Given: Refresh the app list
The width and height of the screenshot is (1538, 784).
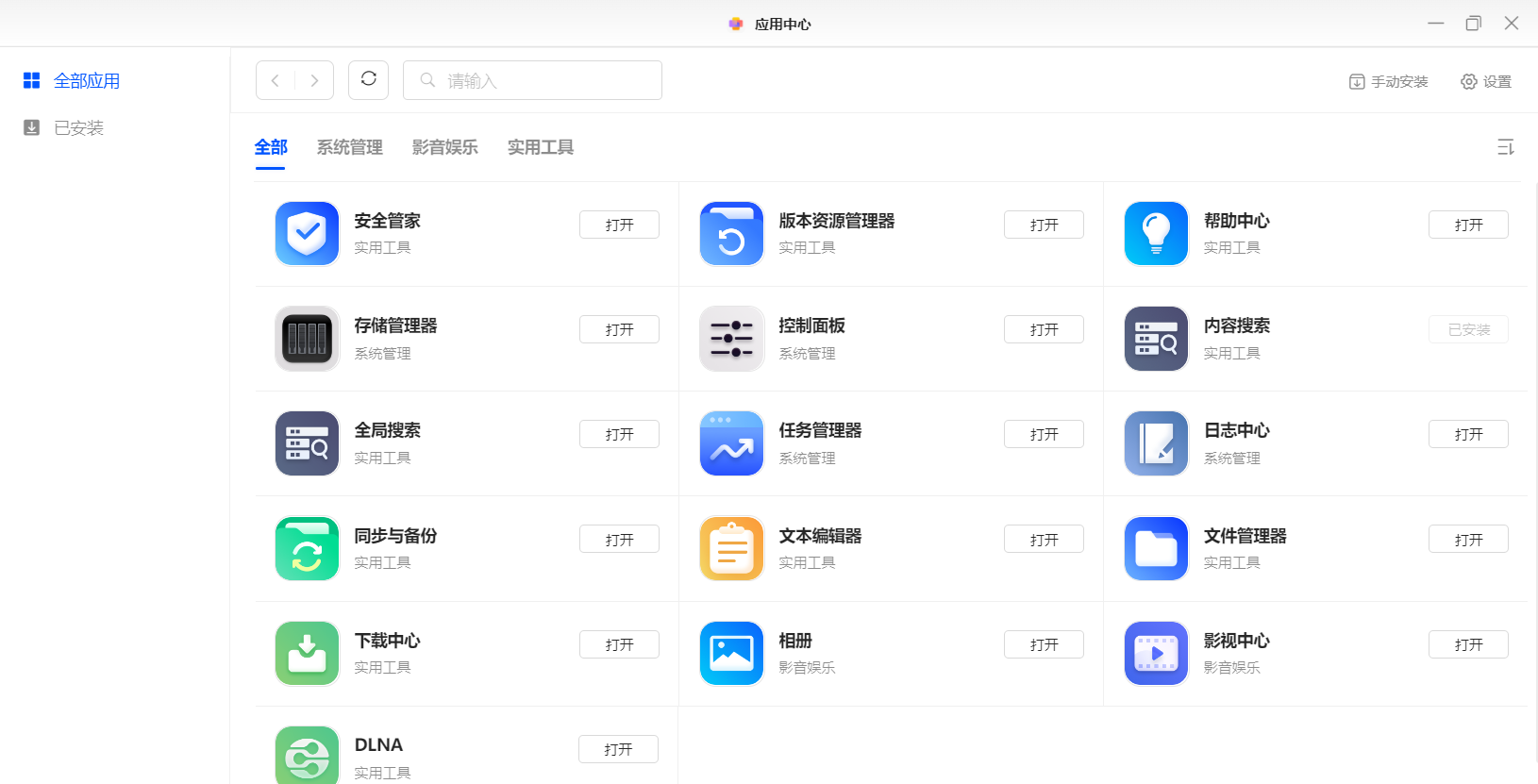Looking at the screenshot, I should [x=368, y=80].
